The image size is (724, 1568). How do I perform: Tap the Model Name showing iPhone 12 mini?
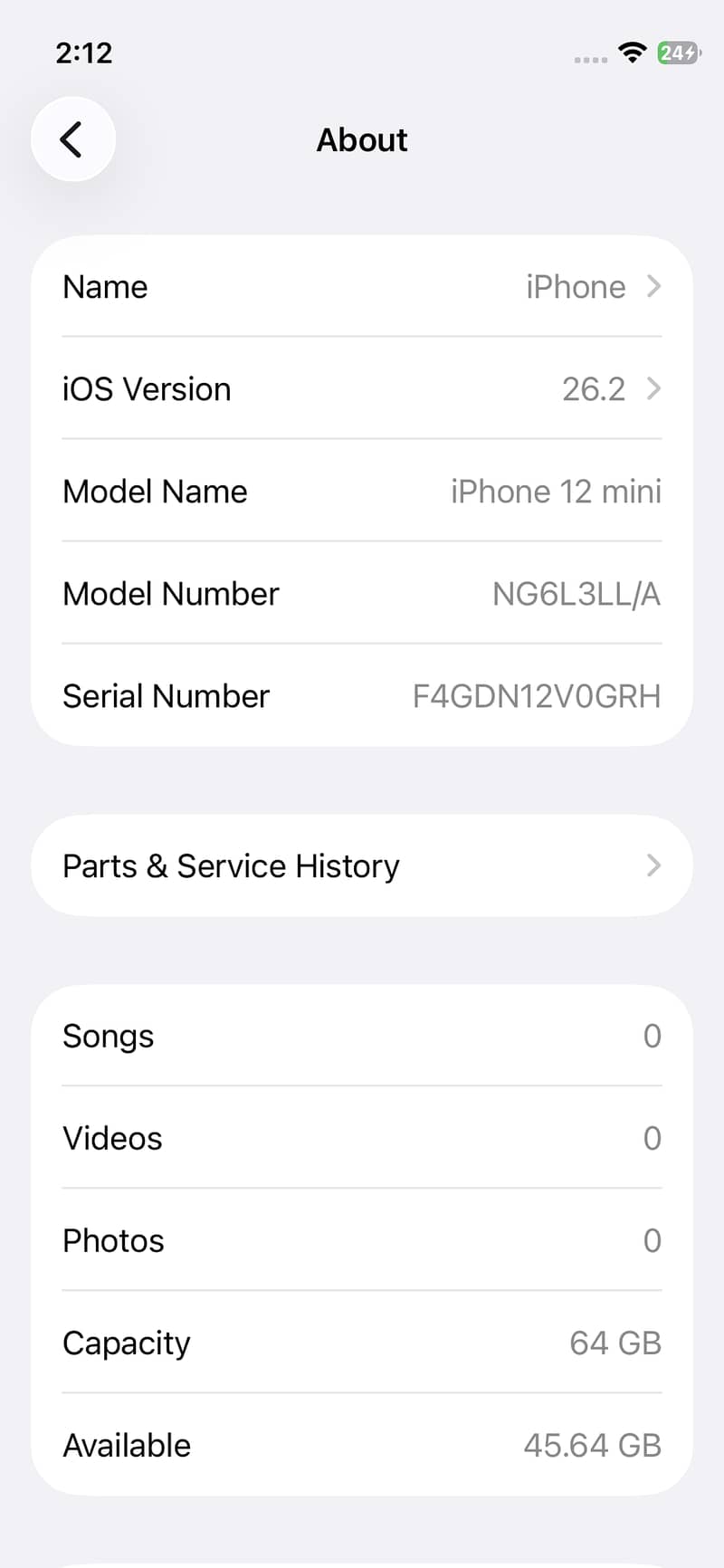362,492
